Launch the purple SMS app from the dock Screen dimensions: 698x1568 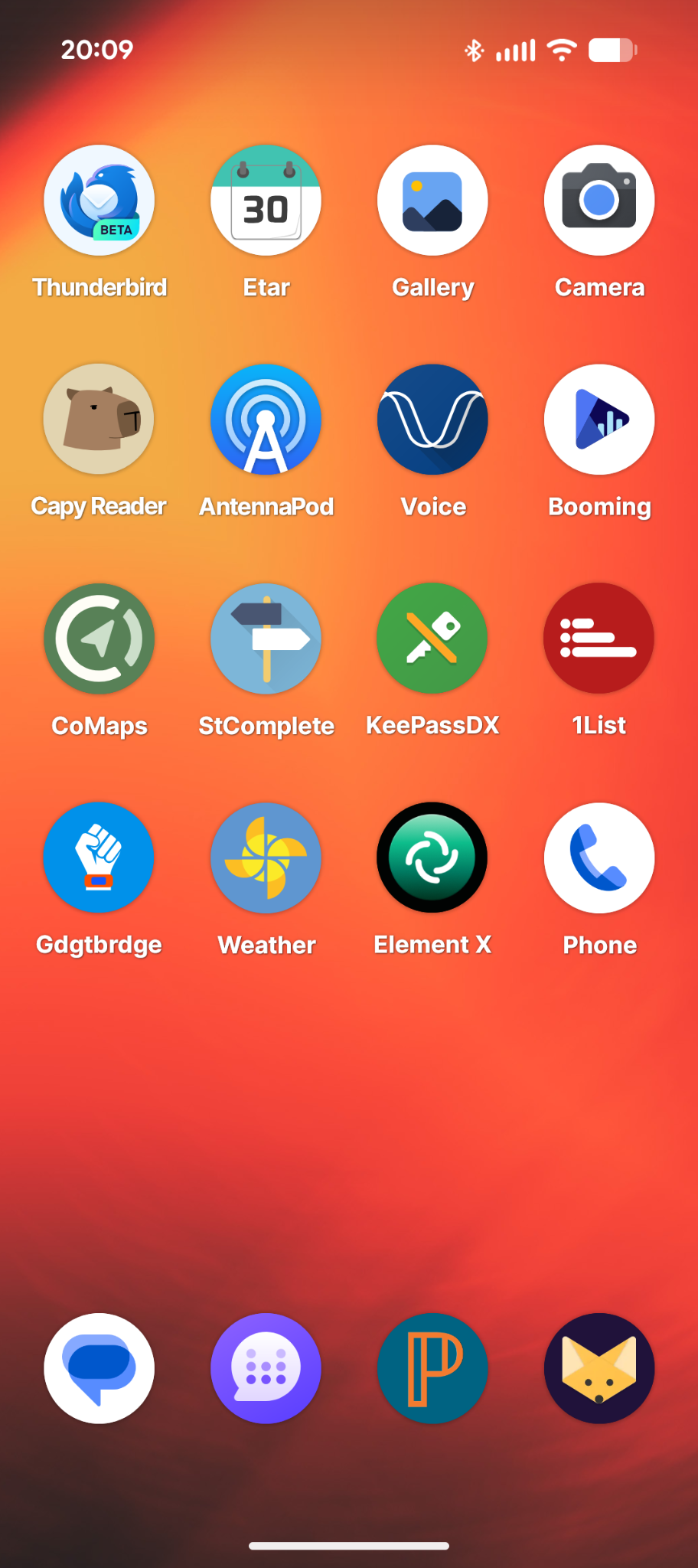266,1368
